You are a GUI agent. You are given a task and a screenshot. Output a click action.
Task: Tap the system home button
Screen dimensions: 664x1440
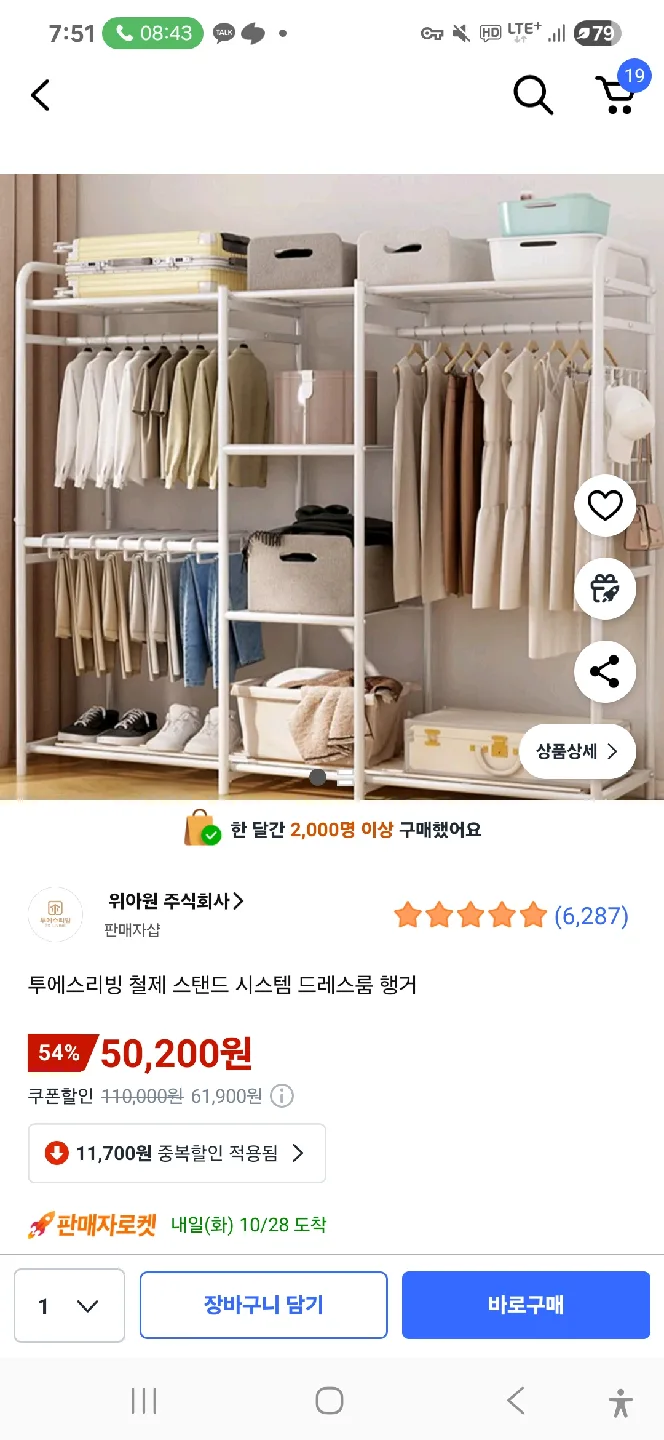click(x=329, y=1401)
